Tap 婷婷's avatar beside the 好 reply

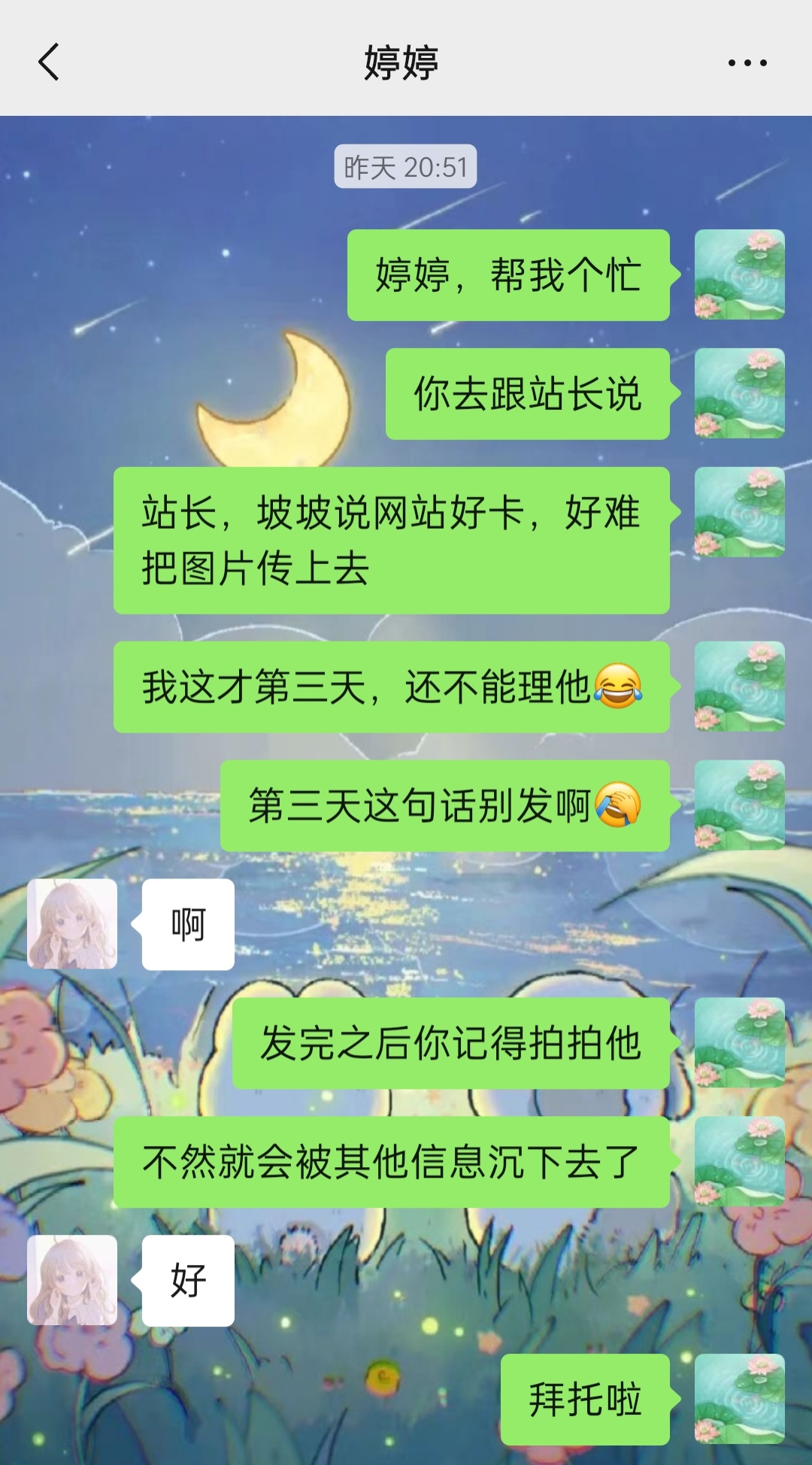click(x=72, y=1280)
